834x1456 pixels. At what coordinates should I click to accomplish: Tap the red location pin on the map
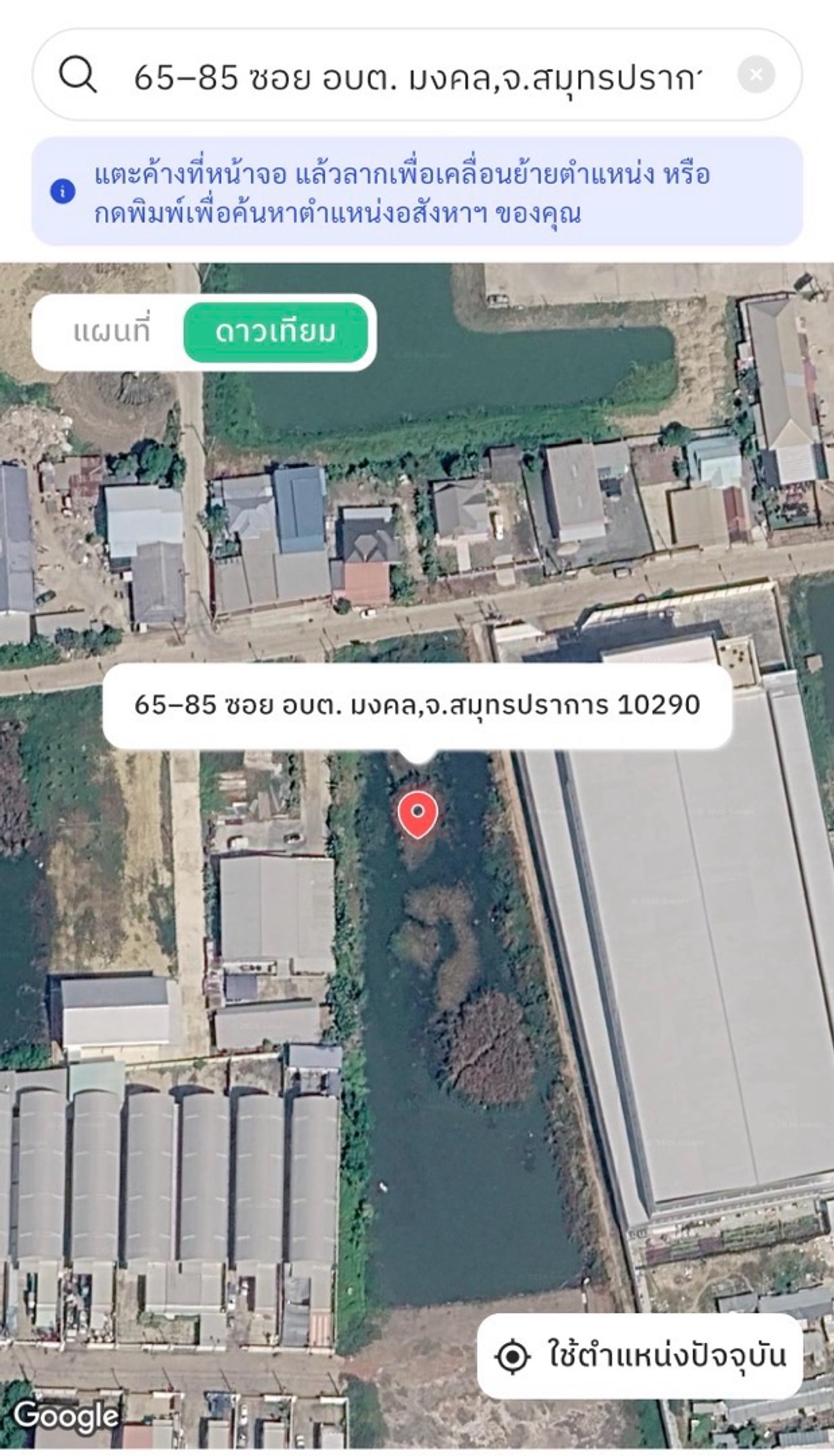(418, 814)
